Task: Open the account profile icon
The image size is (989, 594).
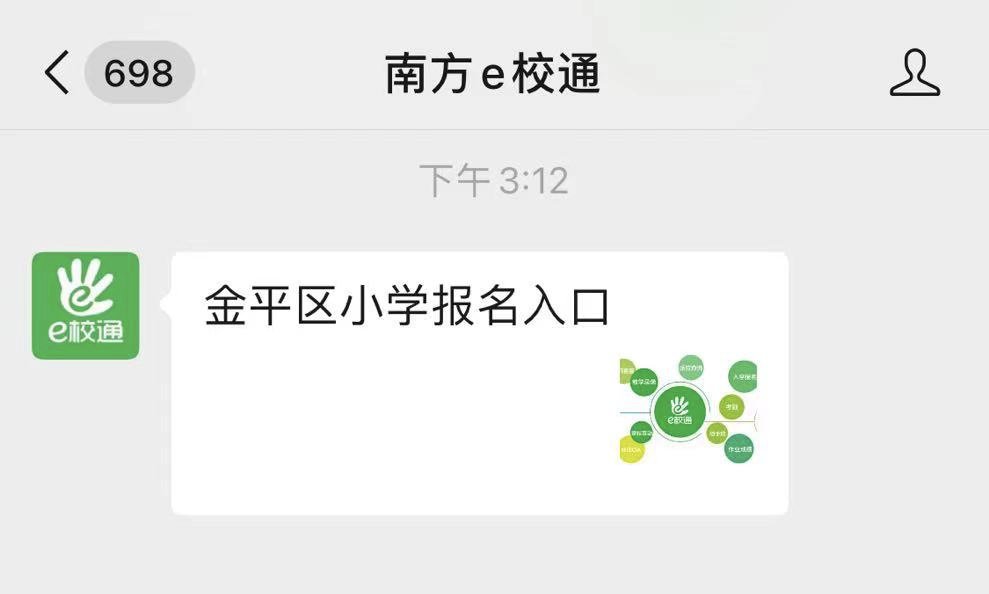Action: 914,73
